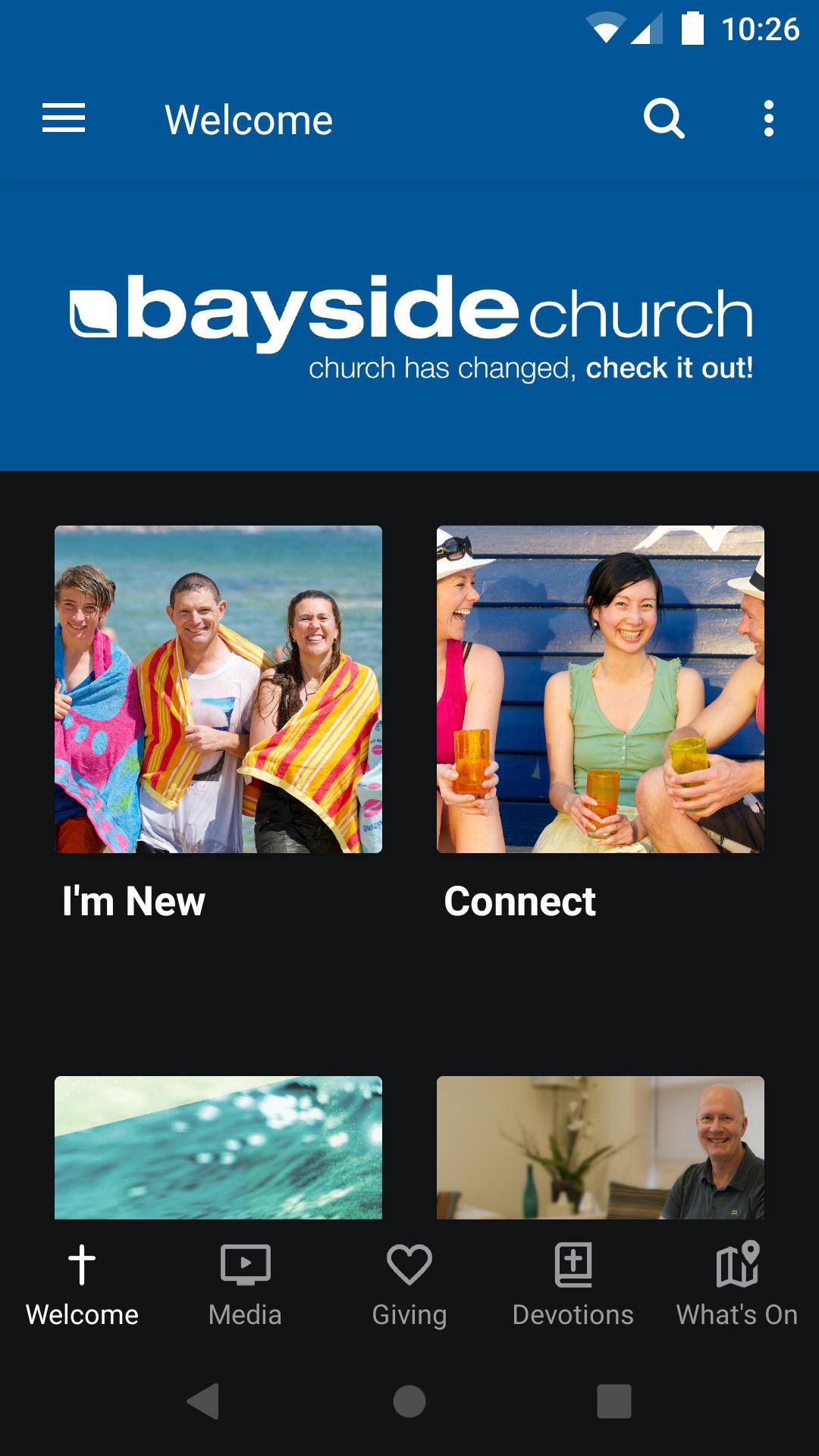Open the tile with water wave image
This screenshot has height=1456, width=819.
(218, 1147)
